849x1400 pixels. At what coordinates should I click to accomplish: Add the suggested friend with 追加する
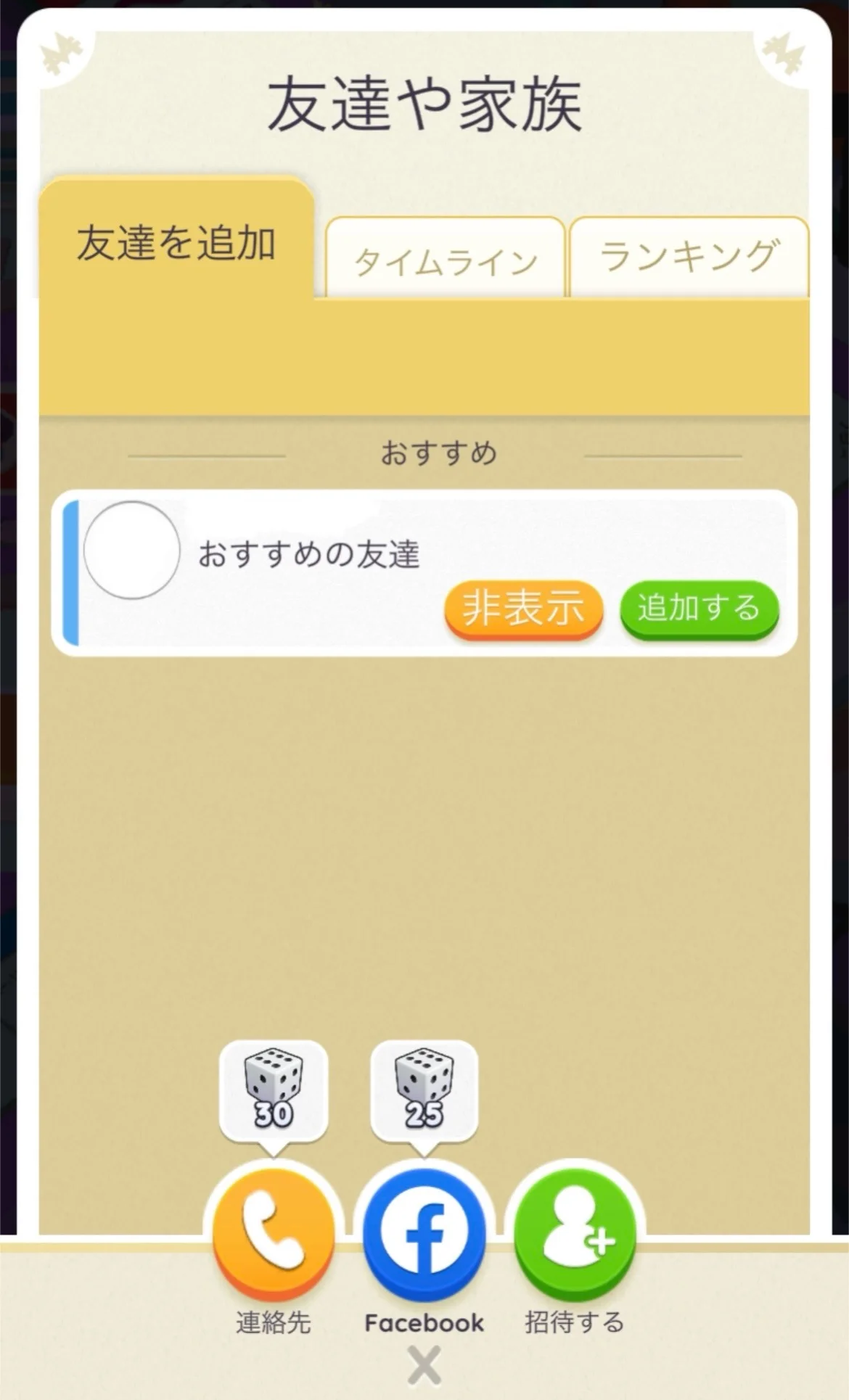(699, 609)
